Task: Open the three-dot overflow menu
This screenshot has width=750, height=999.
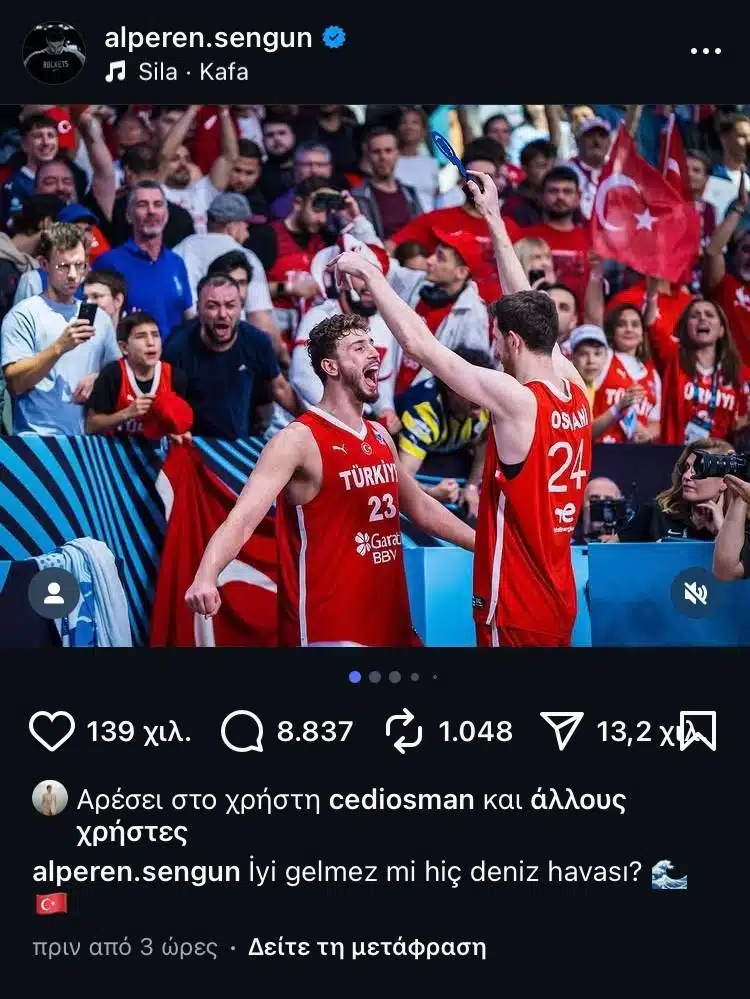Action: tap(706, 50)
